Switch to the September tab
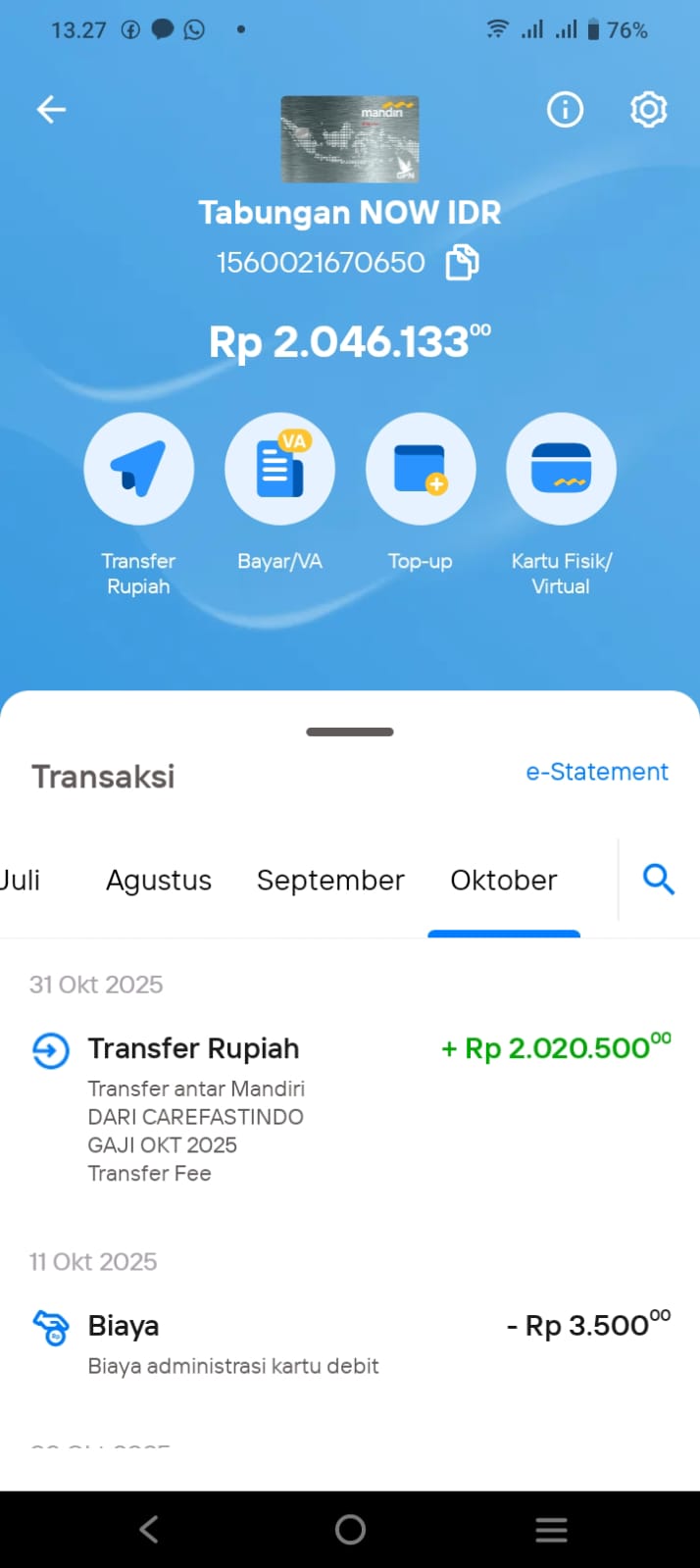The height and width of the screenshot is (1568, 700). tap(330, 881)
